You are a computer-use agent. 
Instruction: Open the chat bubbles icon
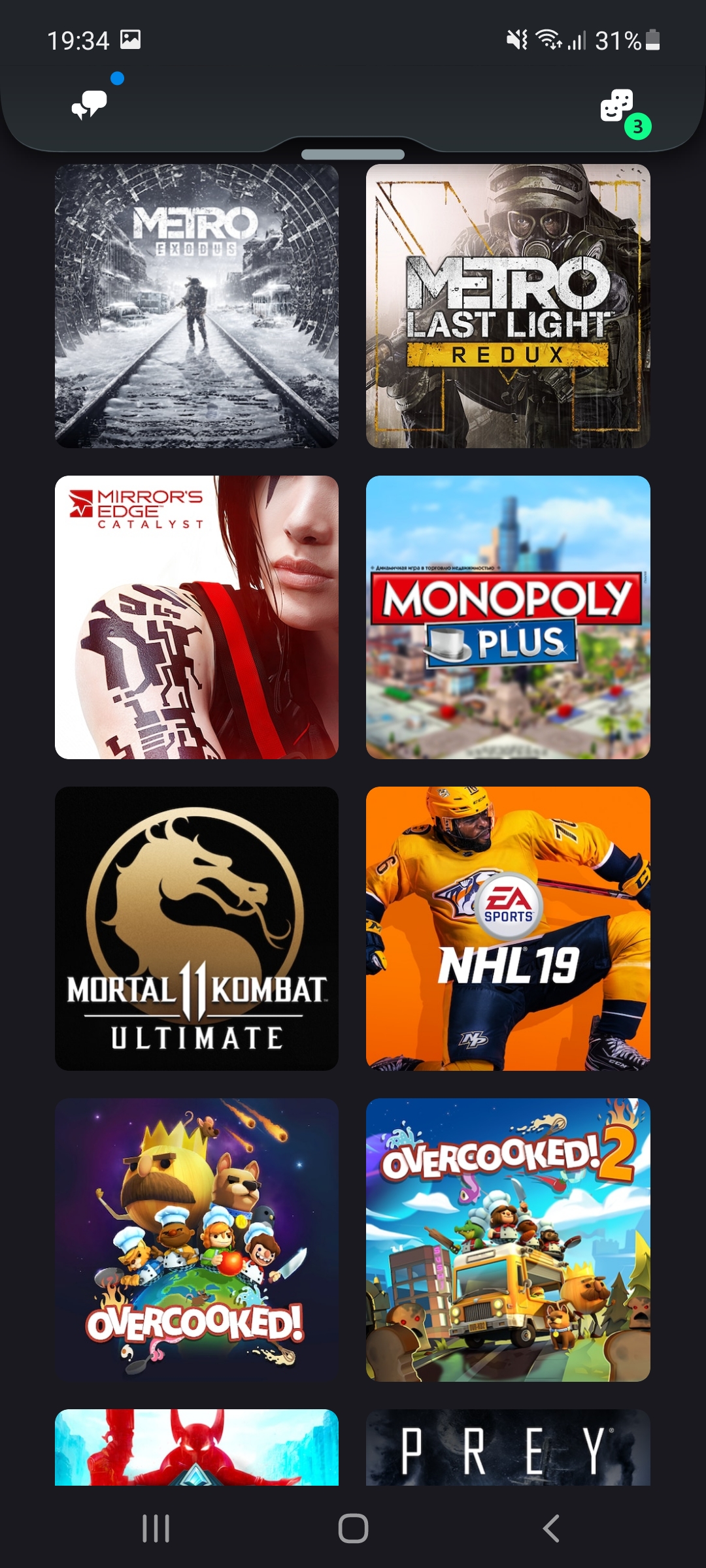pyautogui.click(x=90, y=105)
